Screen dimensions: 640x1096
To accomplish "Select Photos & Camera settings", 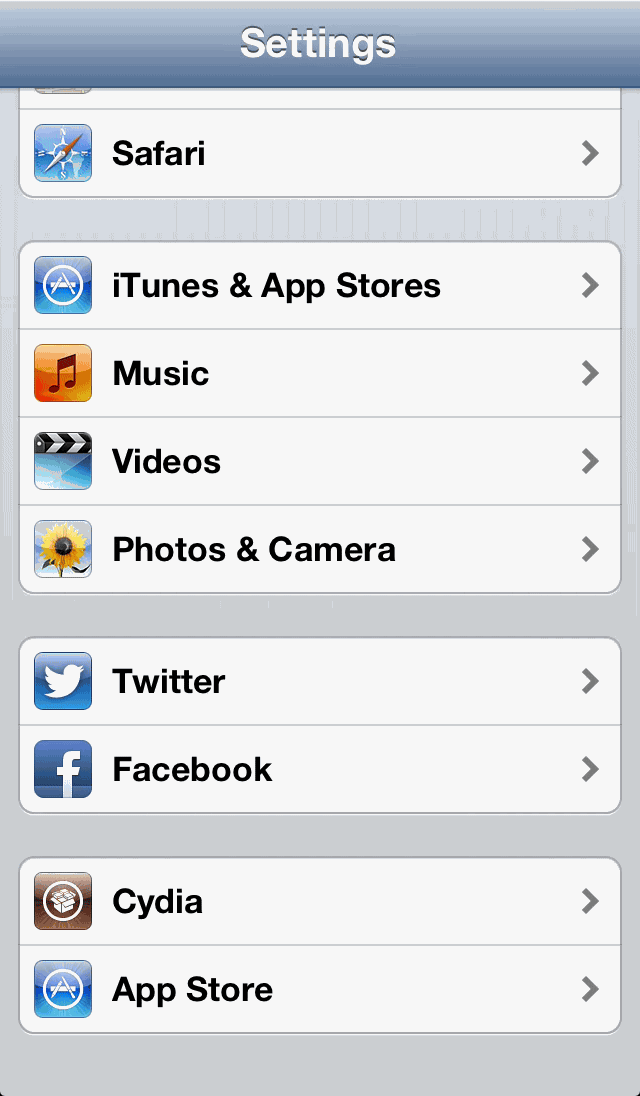I will point(320,549).
